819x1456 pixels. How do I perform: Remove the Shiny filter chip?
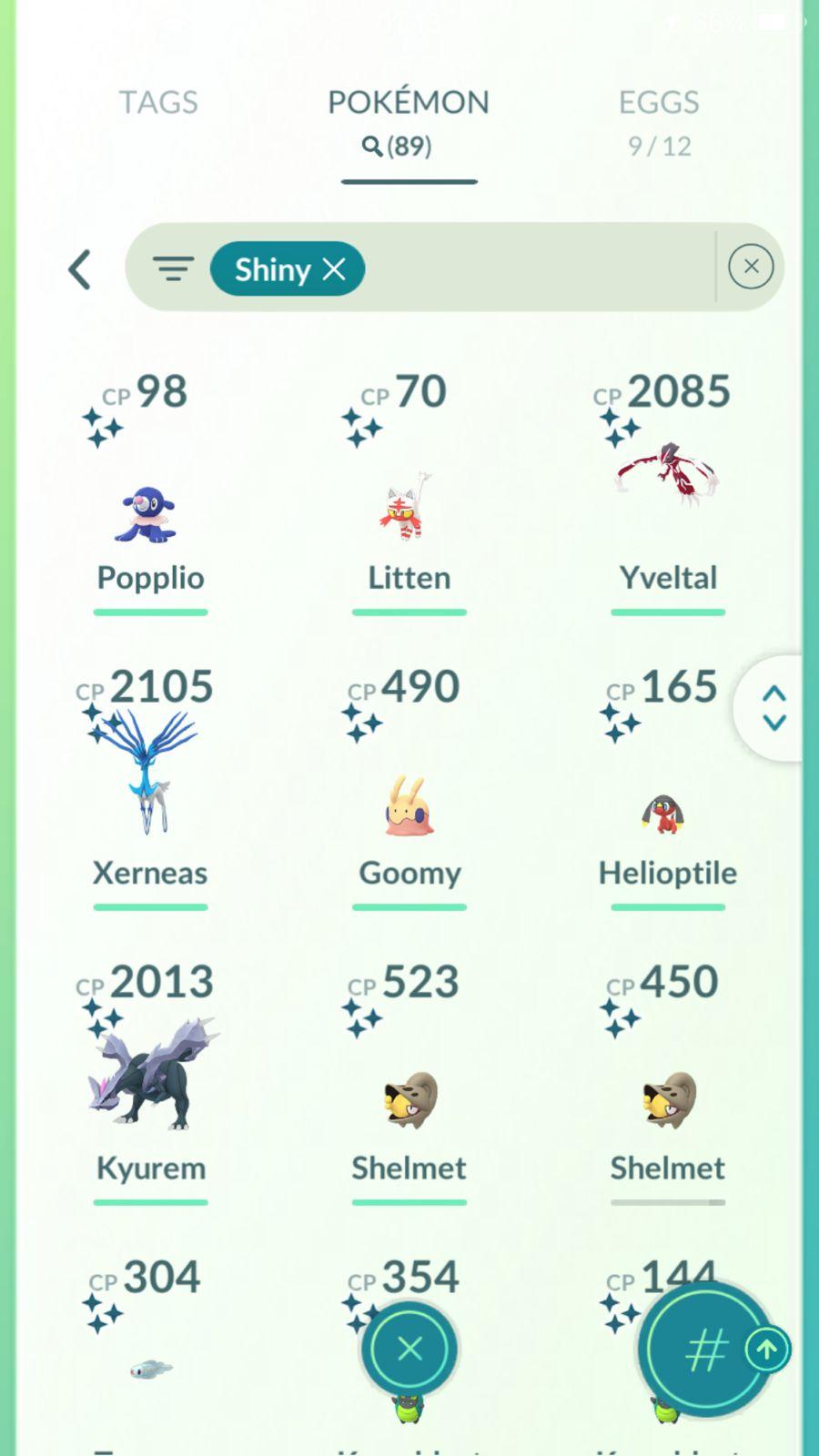[x=334, y=269]
